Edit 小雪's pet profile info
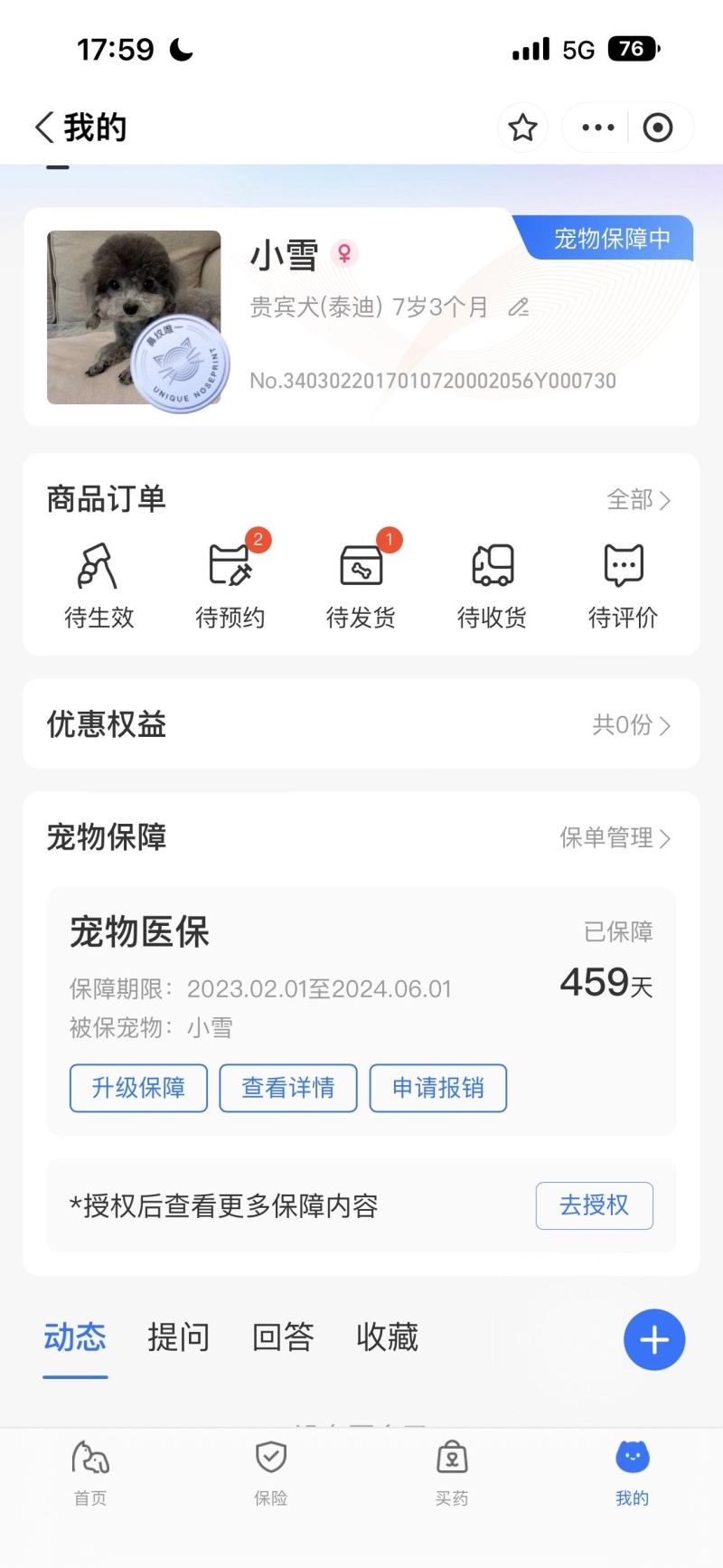Image resolution: width=723 pixels, height=1568 pixels. [x=518, y=307]
